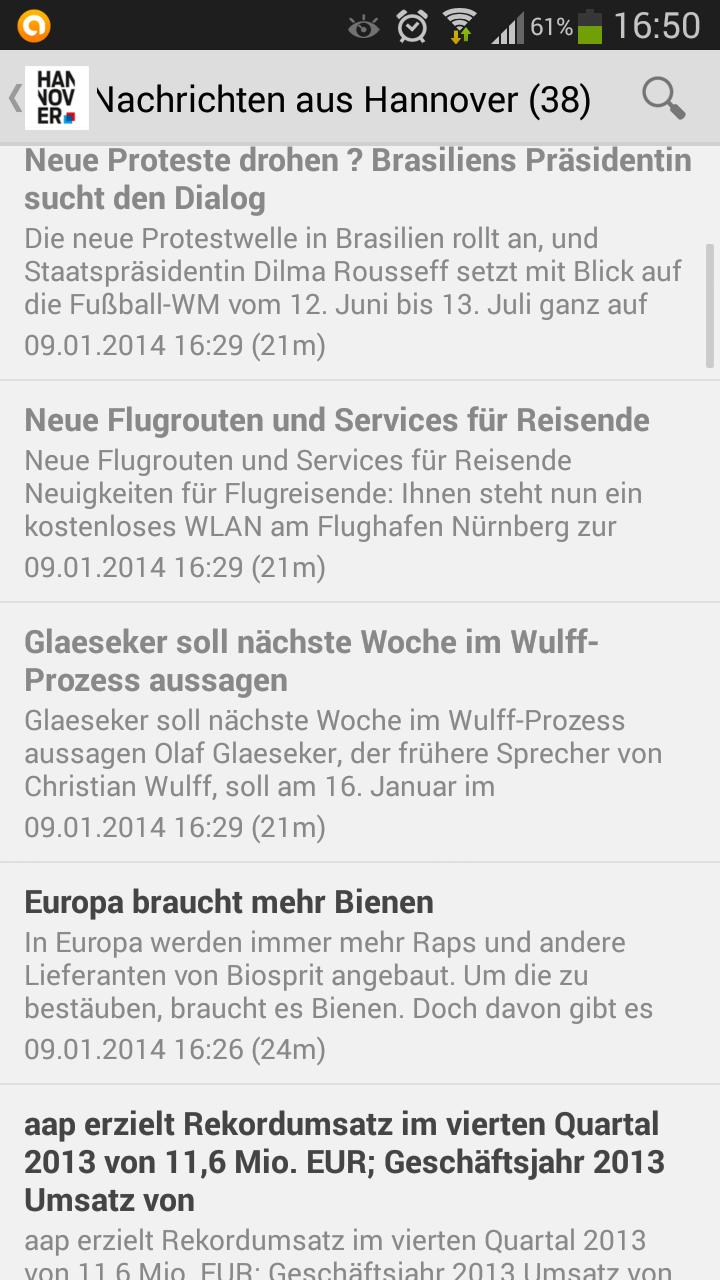Read 'Neue Flugrouten und Services für Reisende'
The width and height of the screenshot is (720, 1280).
tap(358, 492)
